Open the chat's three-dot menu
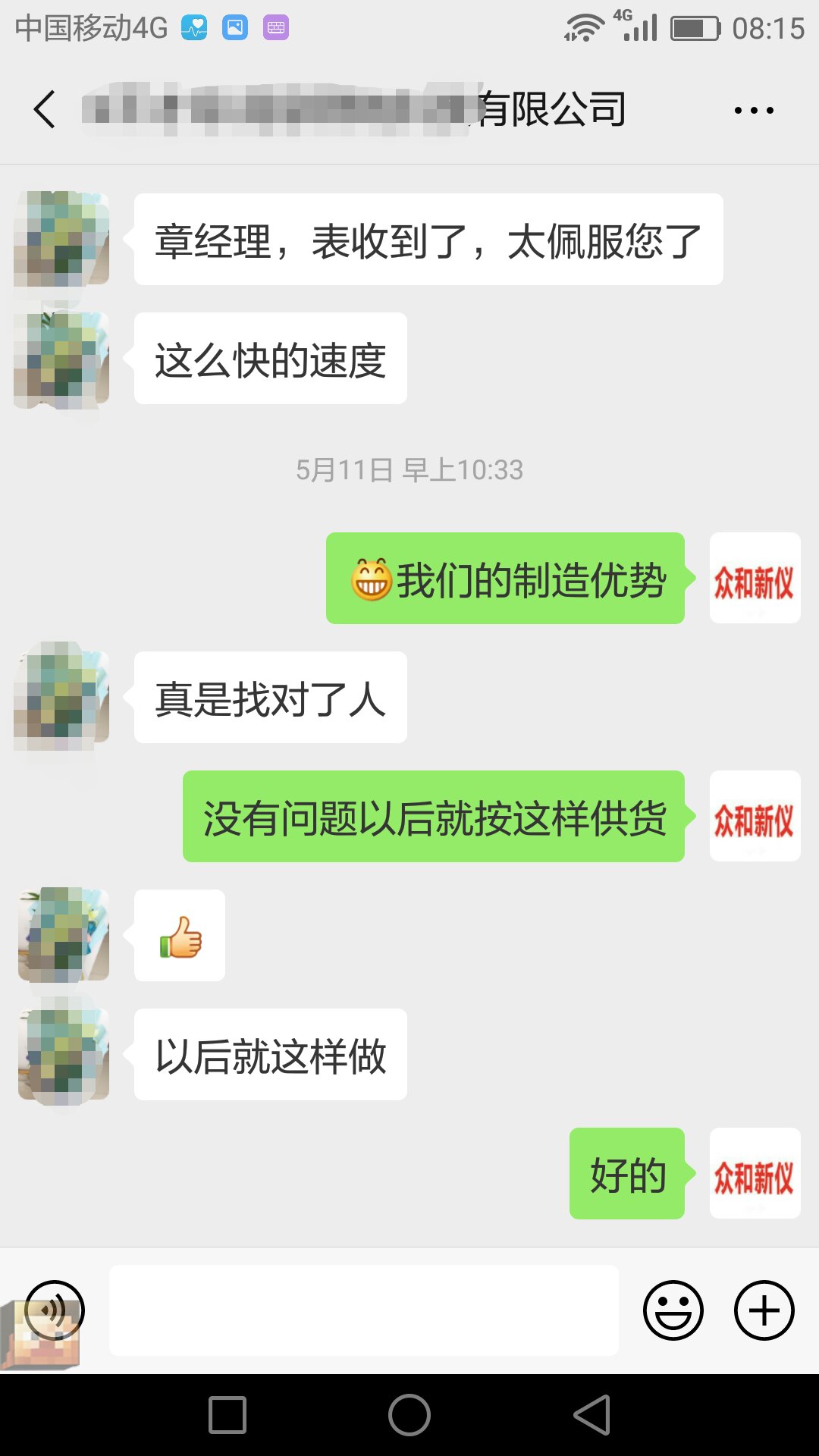 (754, 111)
